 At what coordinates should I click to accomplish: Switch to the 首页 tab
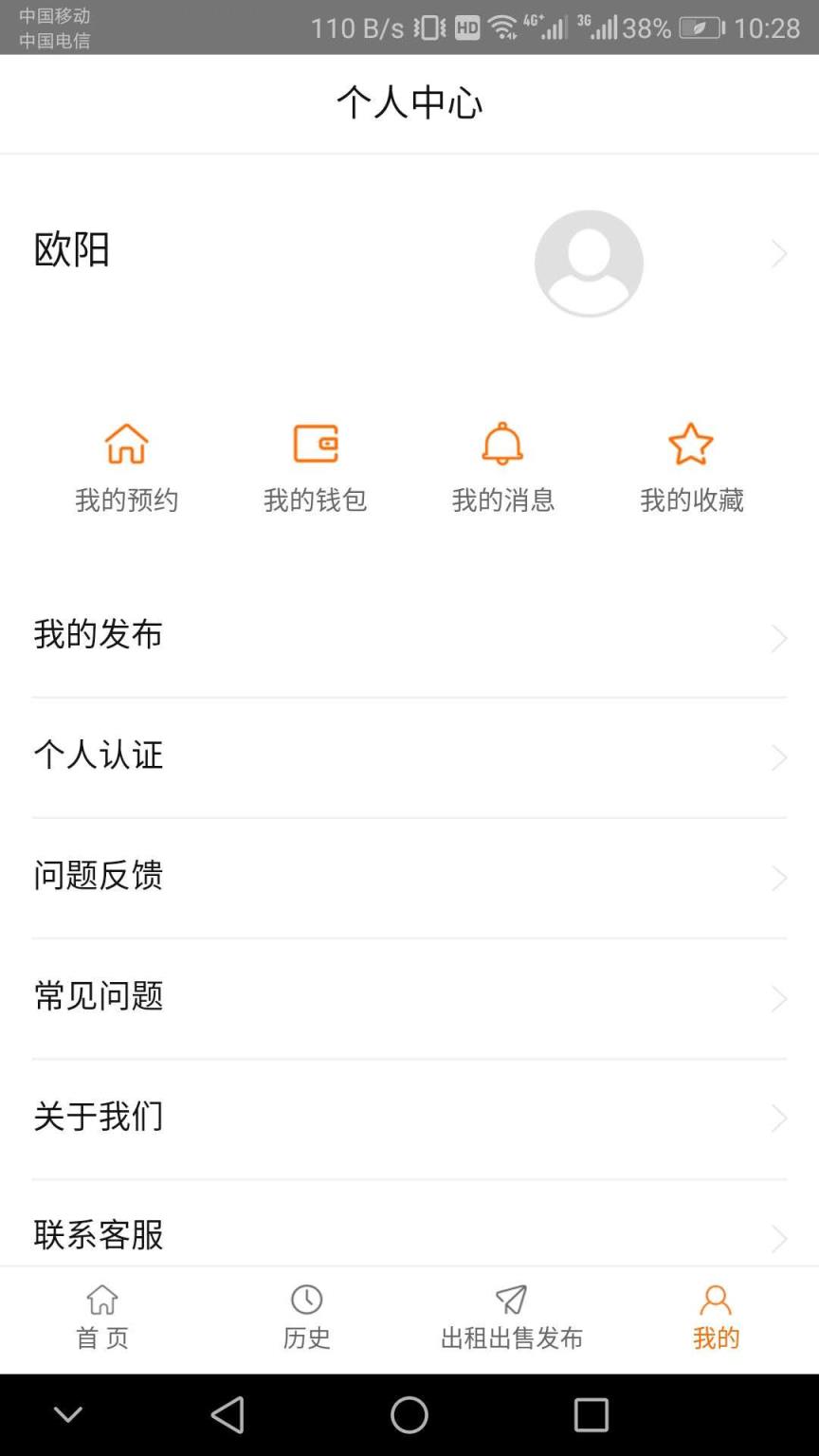click(x=101, y=1318)
